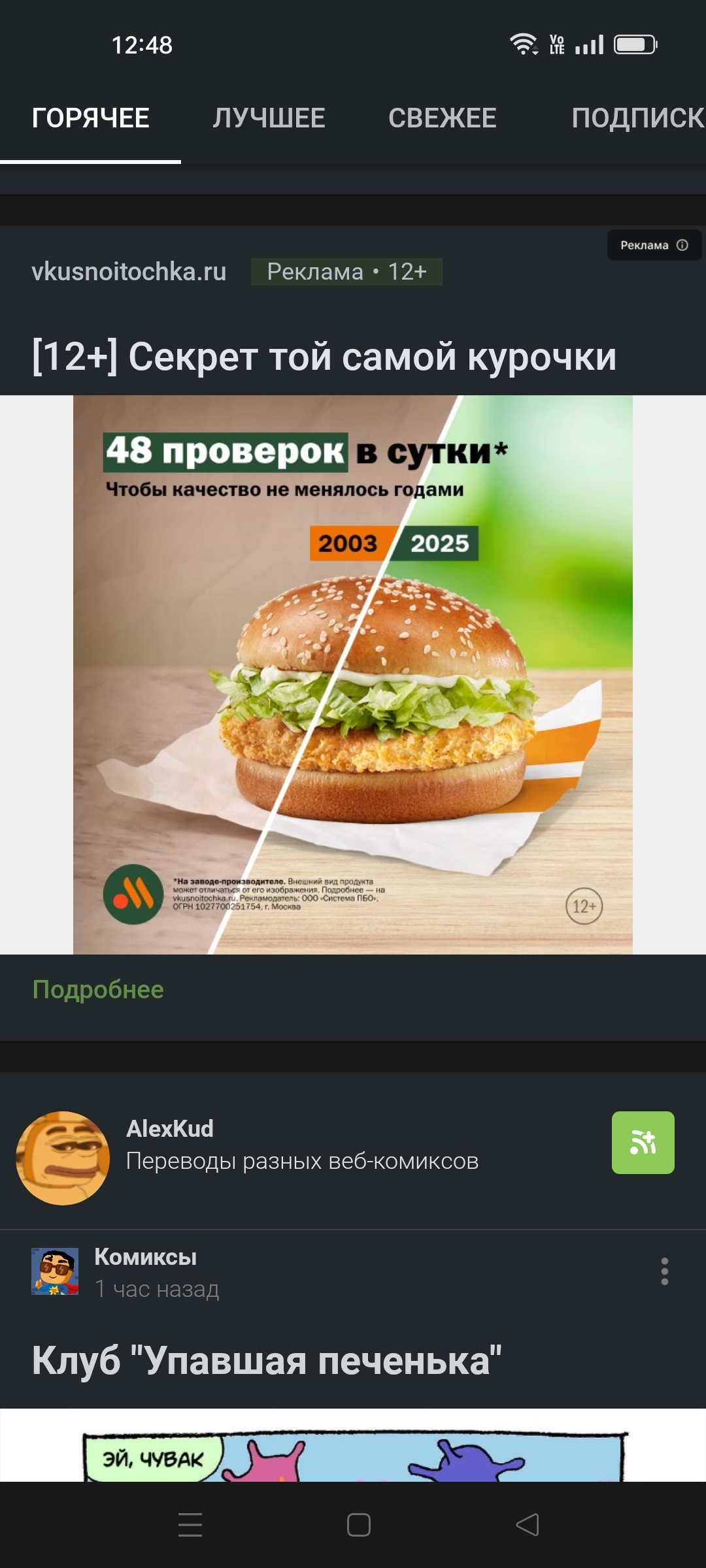Open the post's three-dot overflow menu

(664, 1271)
